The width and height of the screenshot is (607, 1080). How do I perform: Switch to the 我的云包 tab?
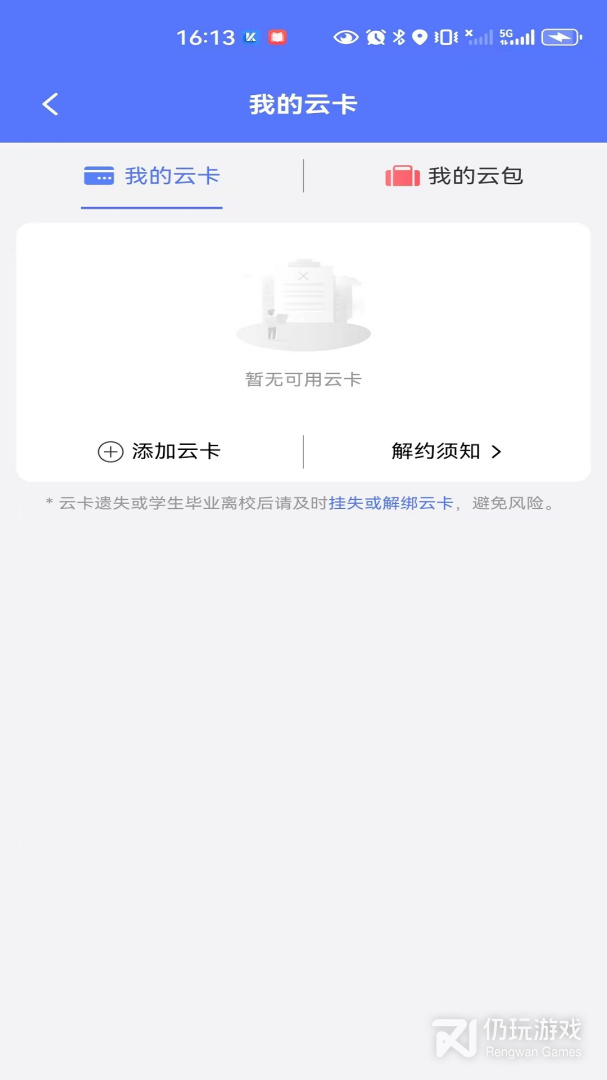455,177
